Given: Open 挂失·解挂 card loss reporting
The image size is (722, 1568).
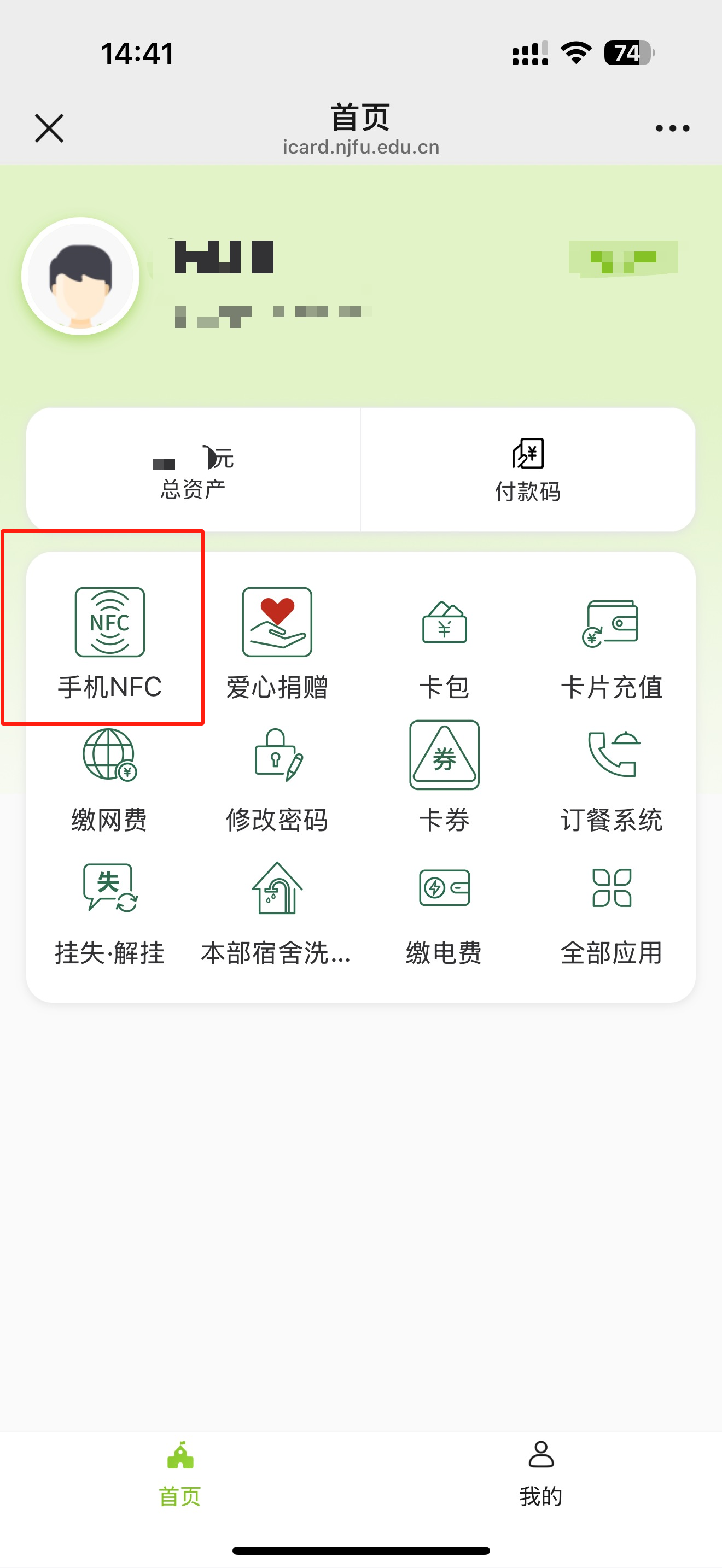Looking at the screenshot, I should click(109, 914).
